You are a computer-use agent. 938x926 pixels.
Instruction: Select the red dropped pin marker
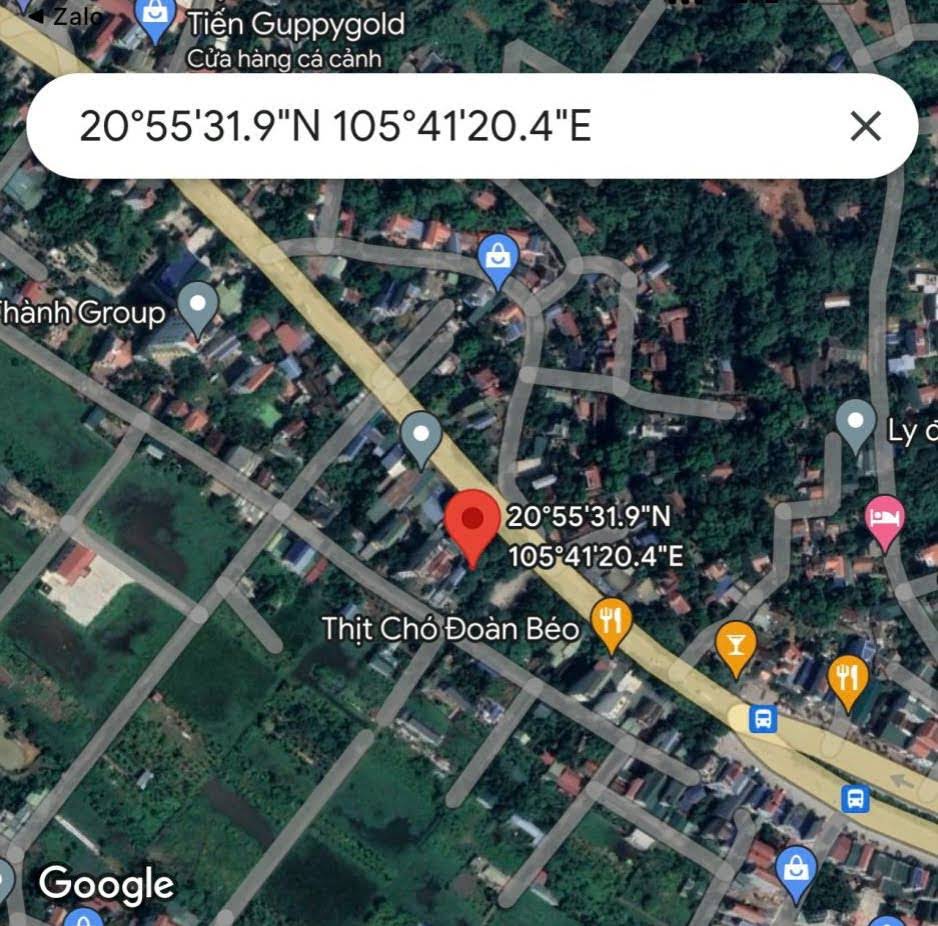click(x=471, y=521)
